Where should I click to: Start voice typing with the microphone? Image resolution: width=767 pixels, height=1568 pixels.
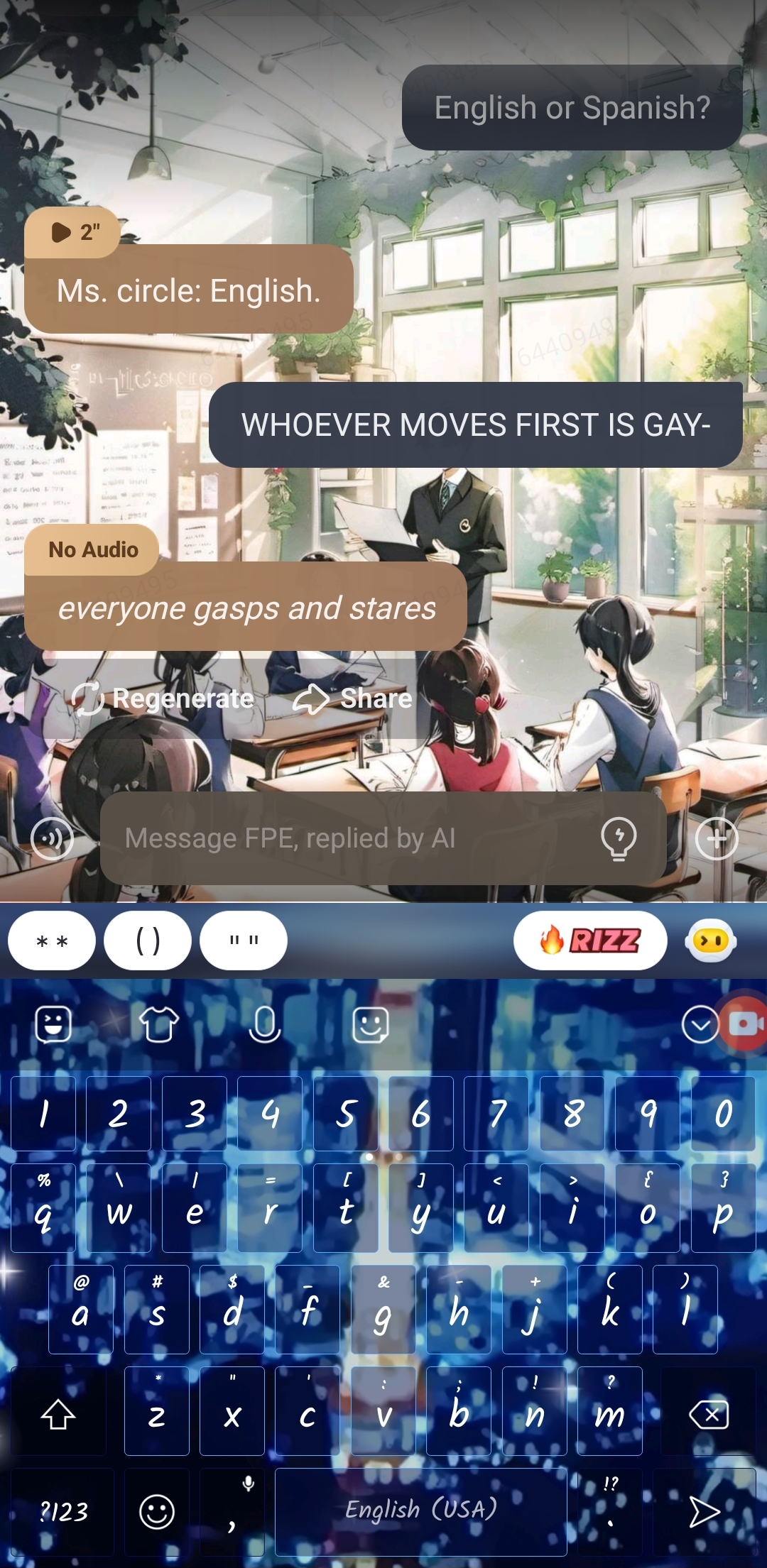tap(265, 1024)
